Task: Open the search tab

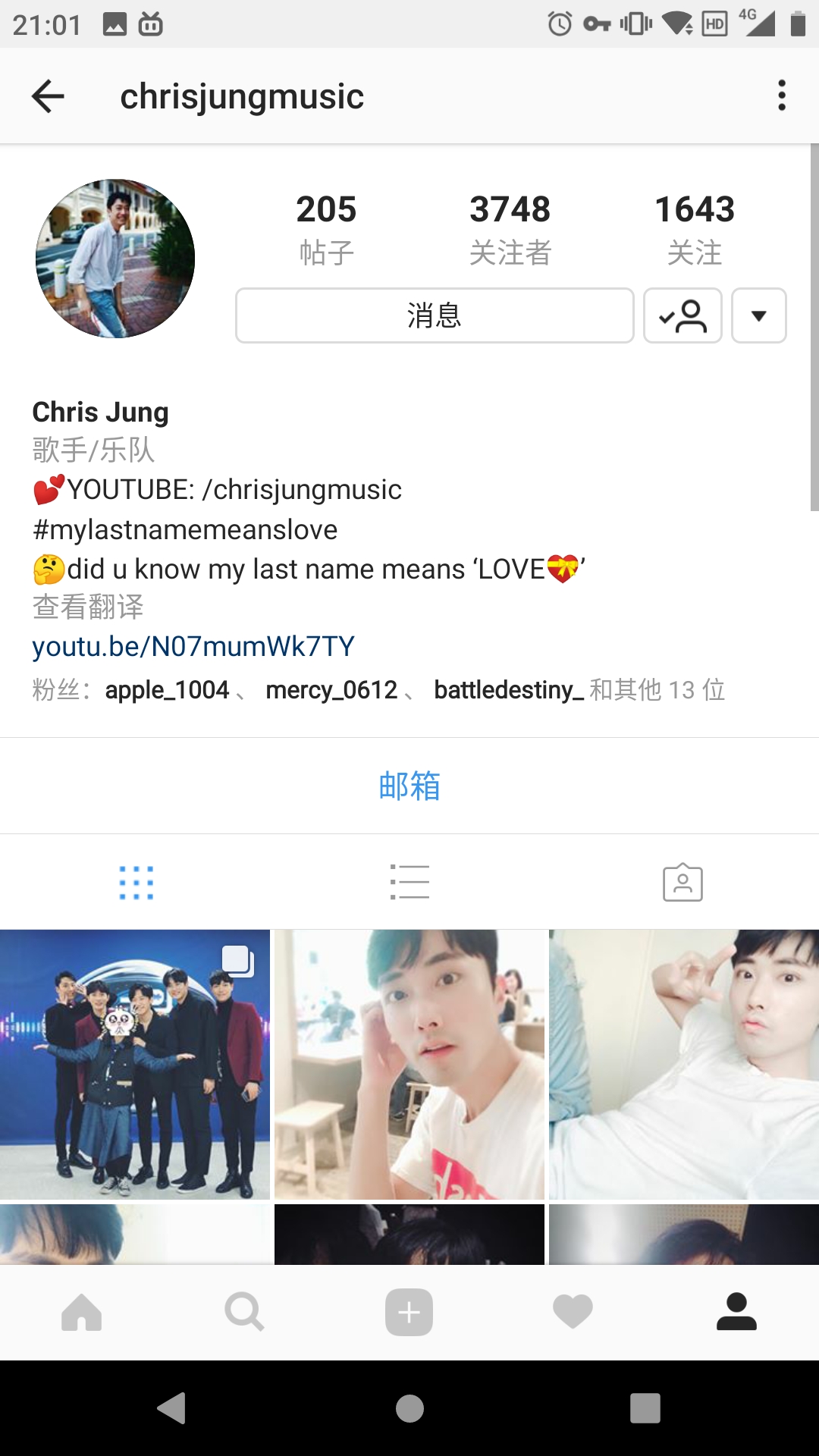Action: point(245,1312)
